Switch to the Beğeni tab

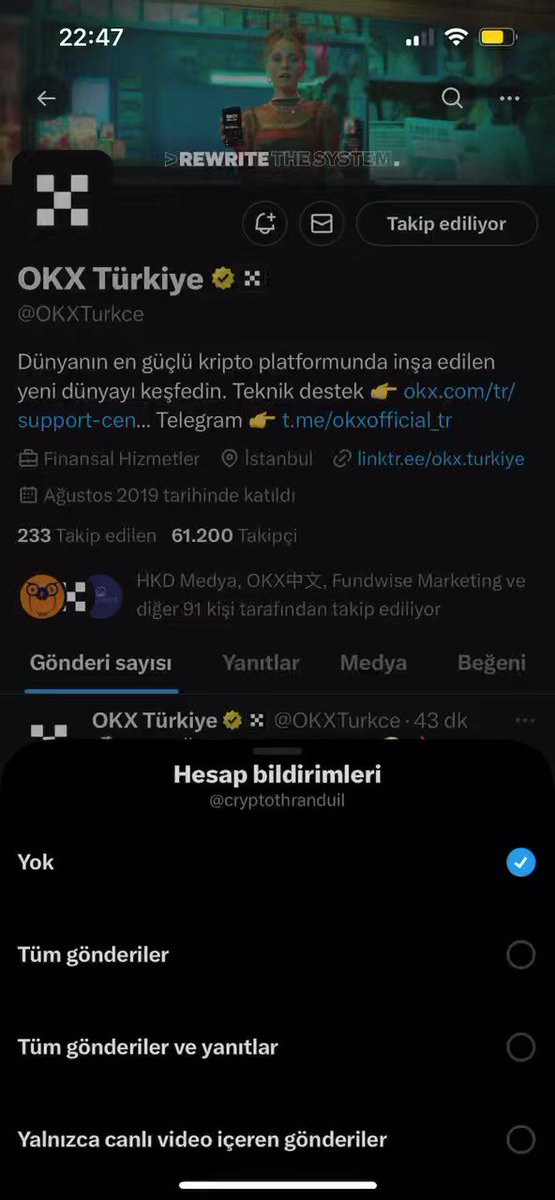pos(491,663)
